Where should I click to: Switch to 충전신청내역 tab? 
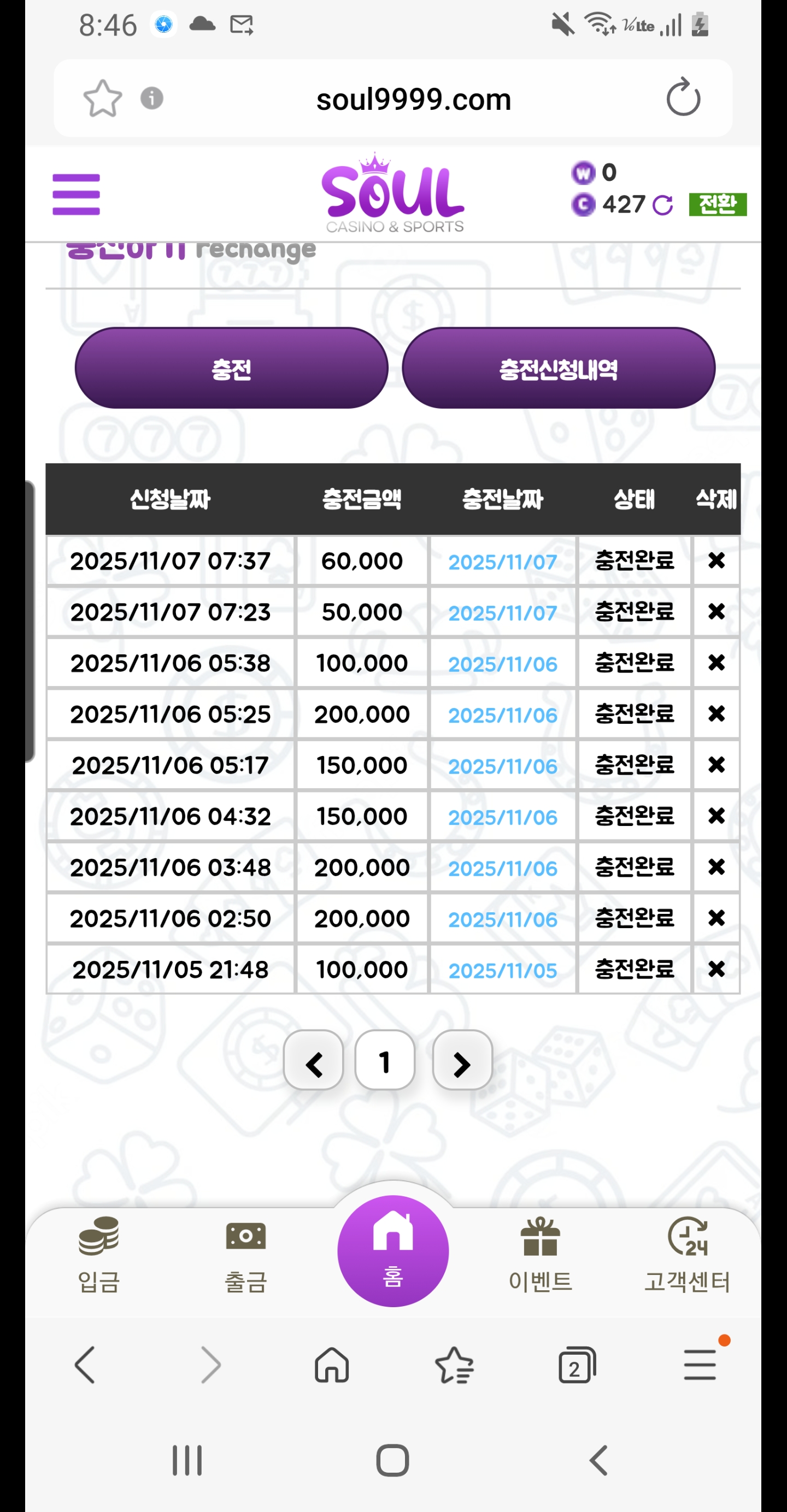[x=558, y=369]
